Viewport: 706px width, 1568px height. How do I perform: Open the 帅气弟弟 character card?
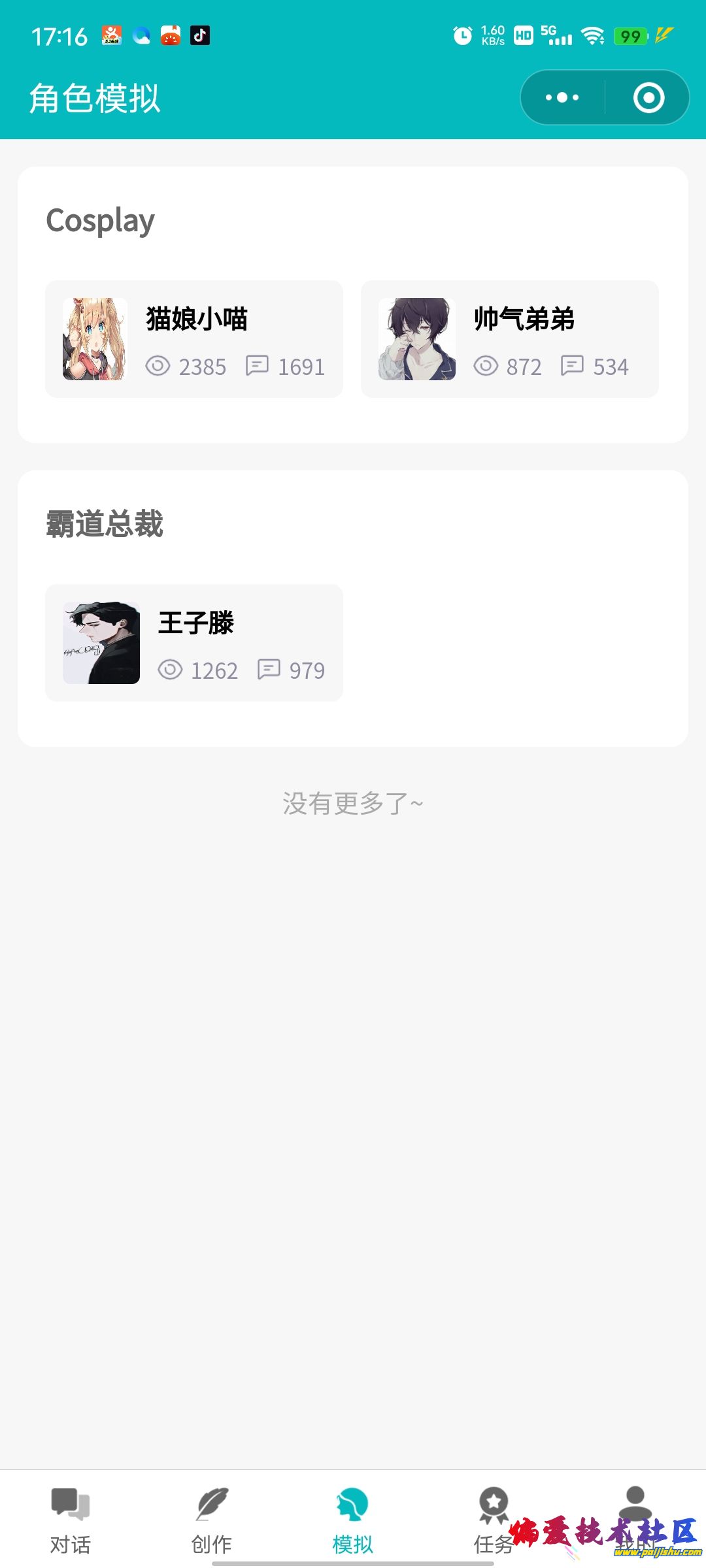[x=510, y=339]
